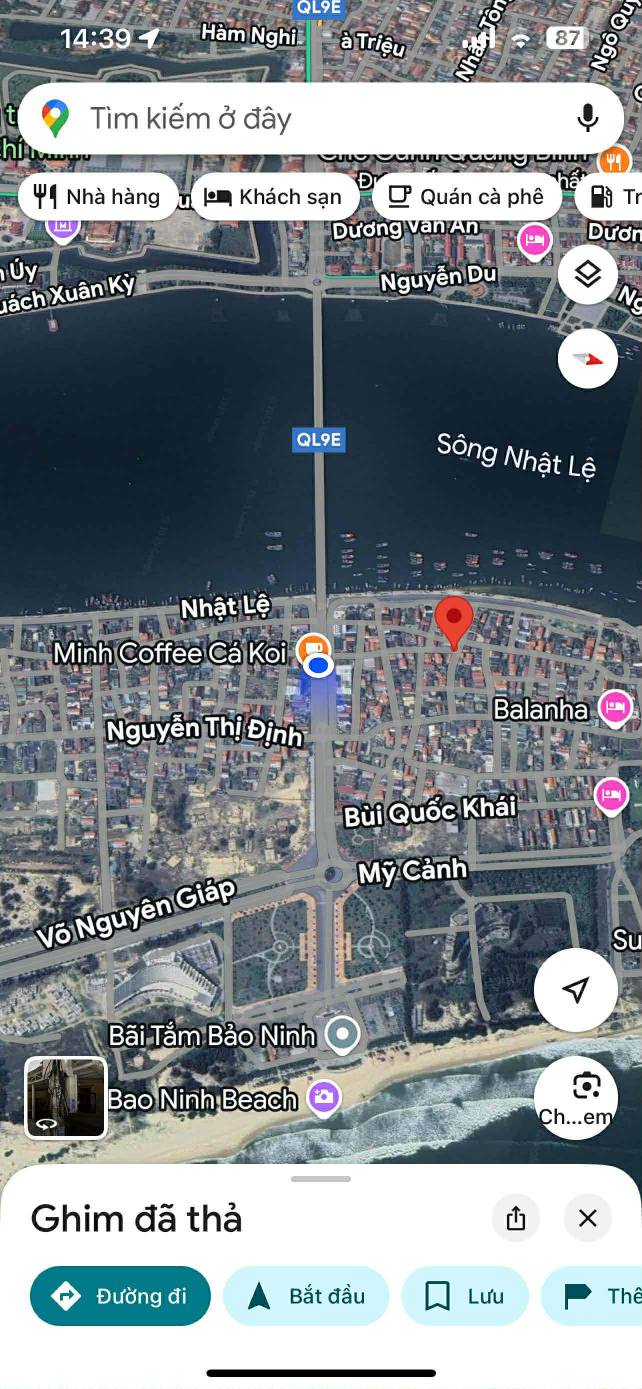Viewport: 642px width, 1389px height.
Task: Start voice search with the microphone
Action: coord(588,119)
